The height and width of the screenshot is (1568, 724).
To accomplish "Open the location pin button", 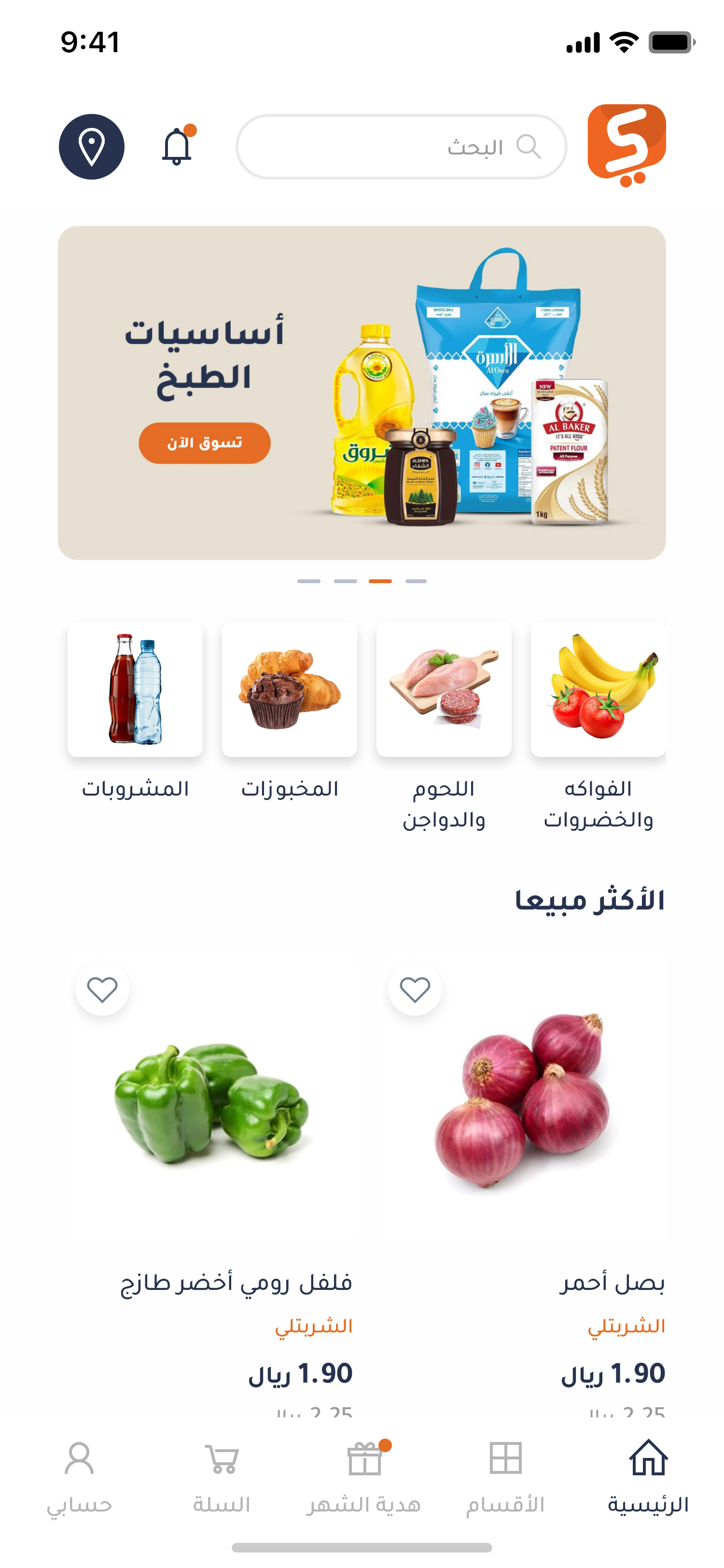I will 91,147.
